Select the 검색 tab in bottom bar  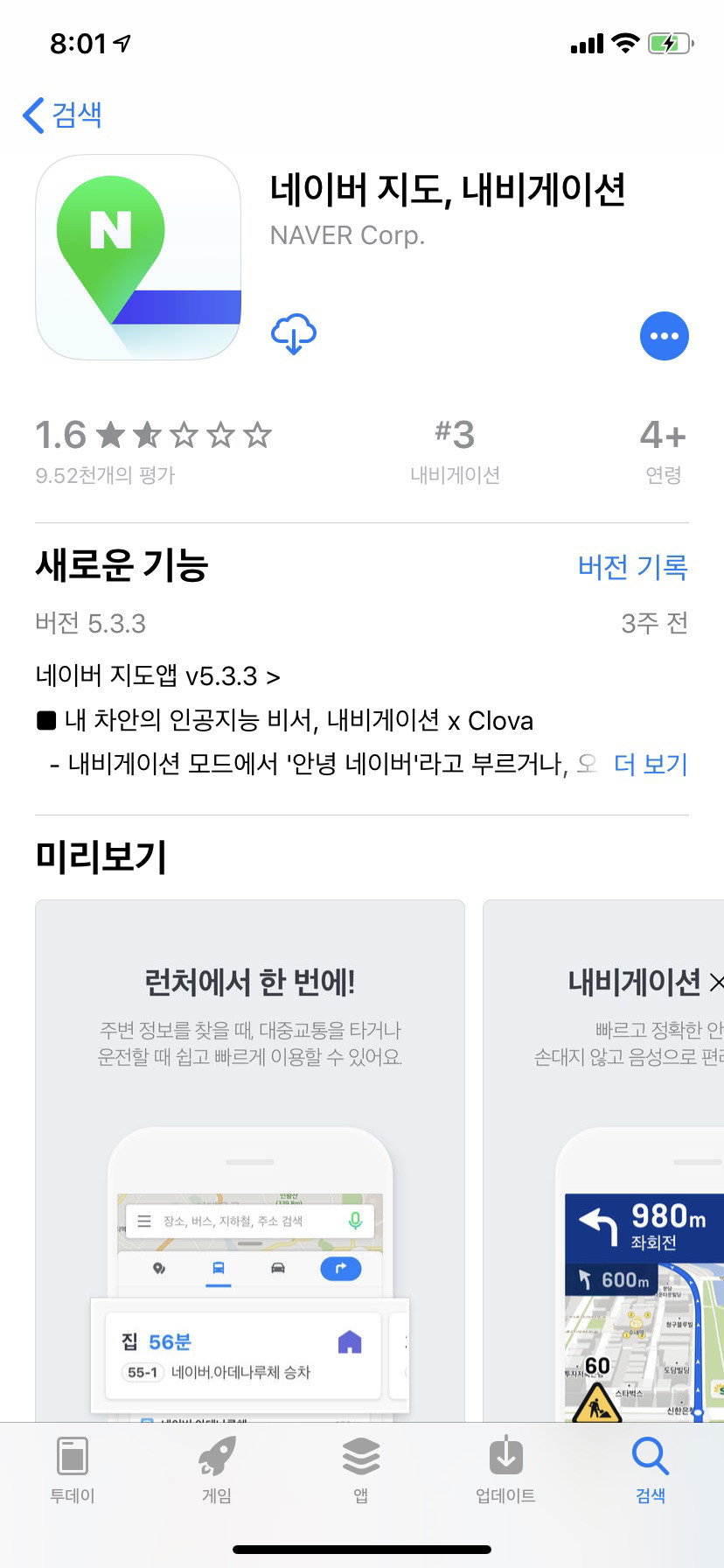coord(650,1470)
